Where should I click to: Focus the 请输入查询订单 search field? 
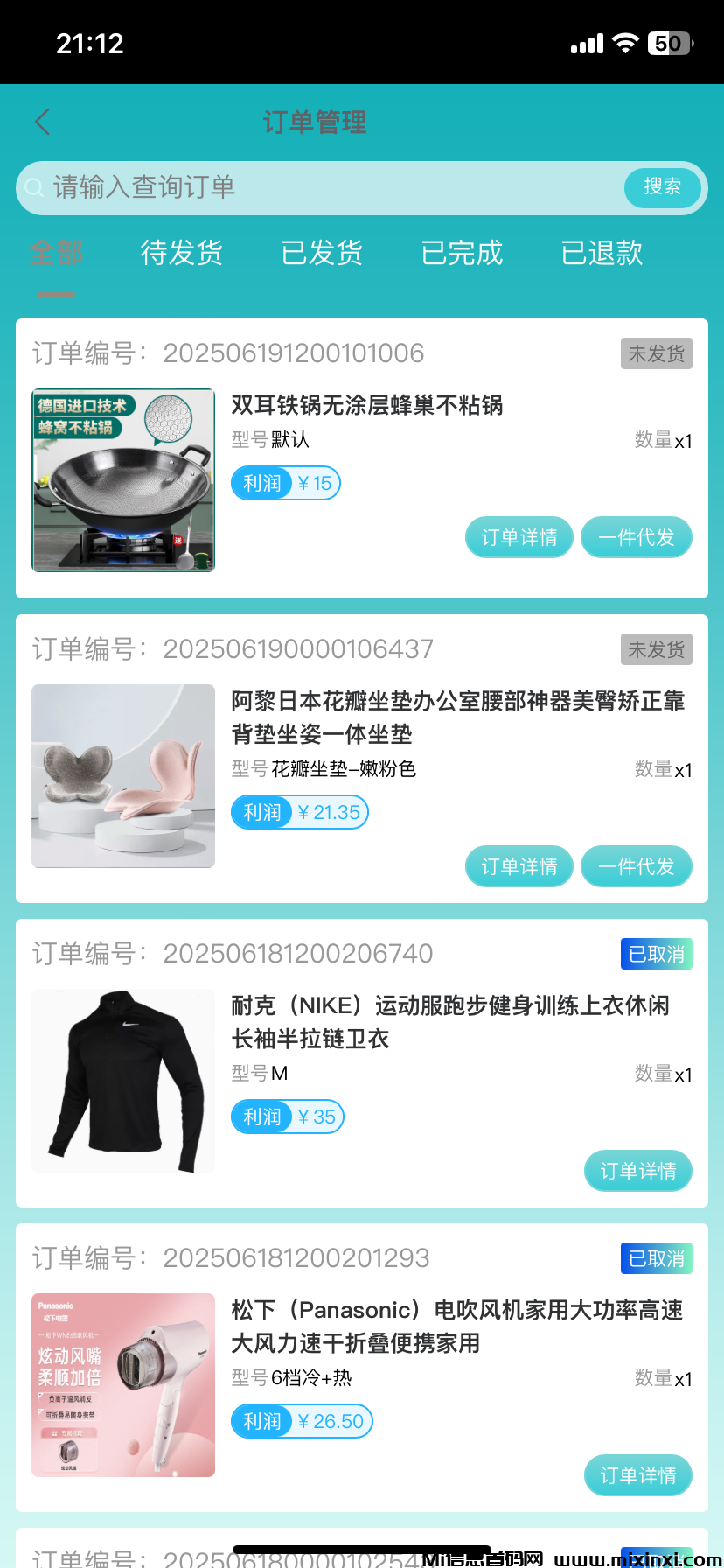click(324, 187)
